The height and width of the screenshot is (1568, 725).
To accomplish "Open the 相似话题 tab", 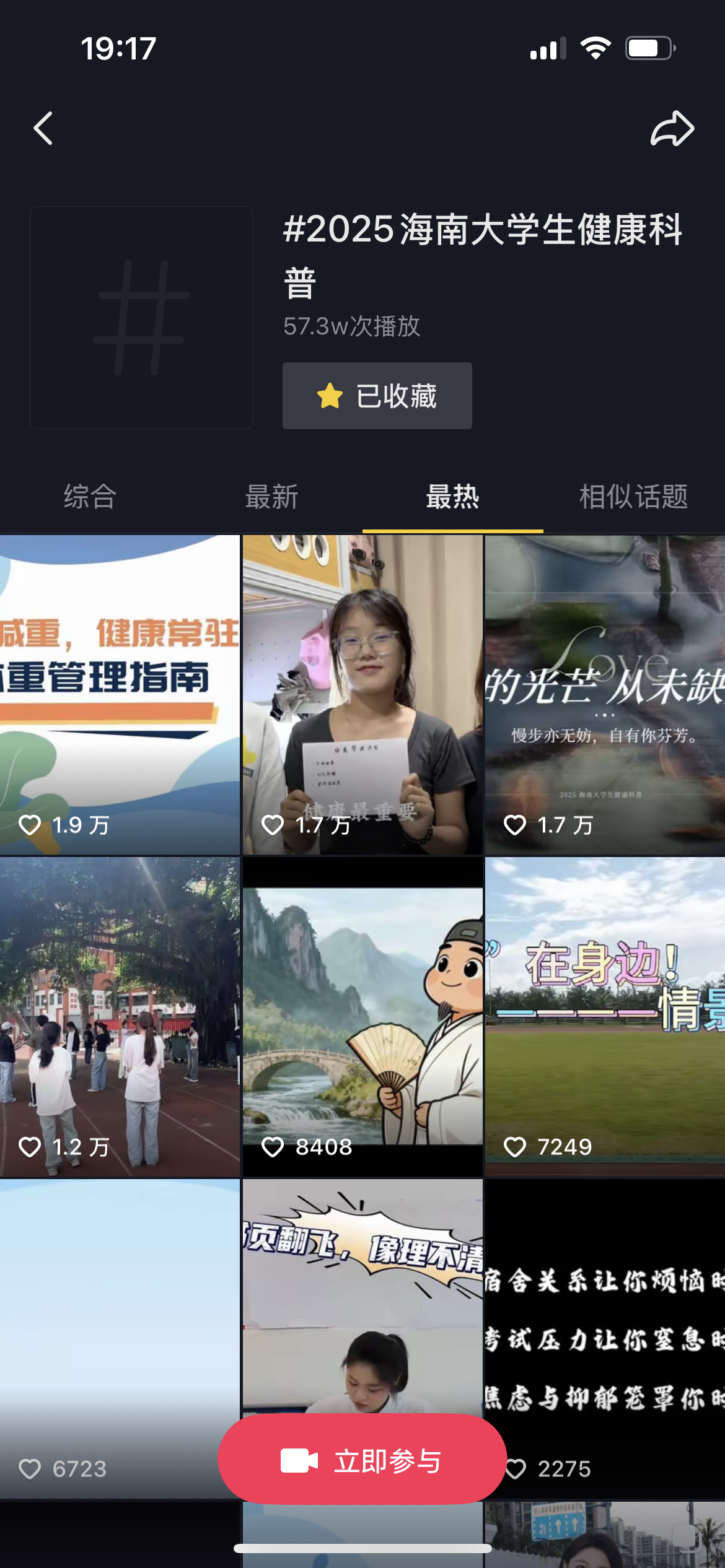I will coord(633,497).
